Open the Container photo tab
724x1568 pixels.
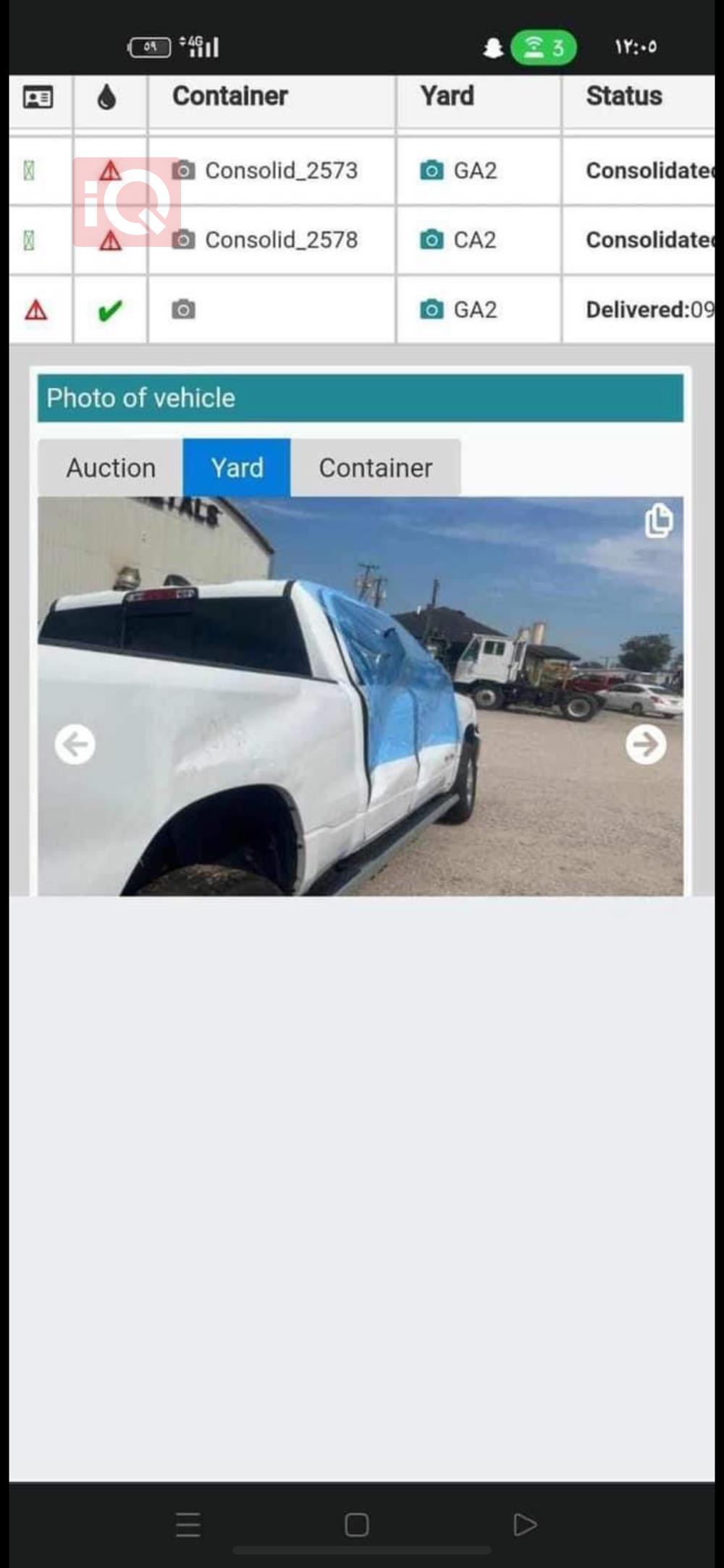point(375,468)
